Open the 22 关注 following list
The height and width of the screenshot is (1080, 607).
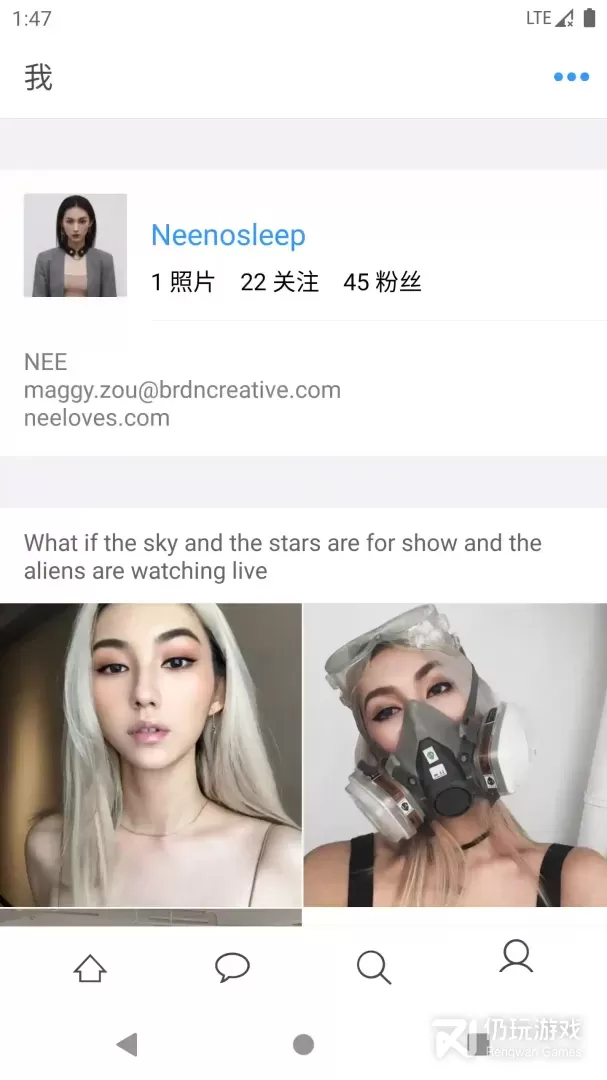click(x=279, y=282)
